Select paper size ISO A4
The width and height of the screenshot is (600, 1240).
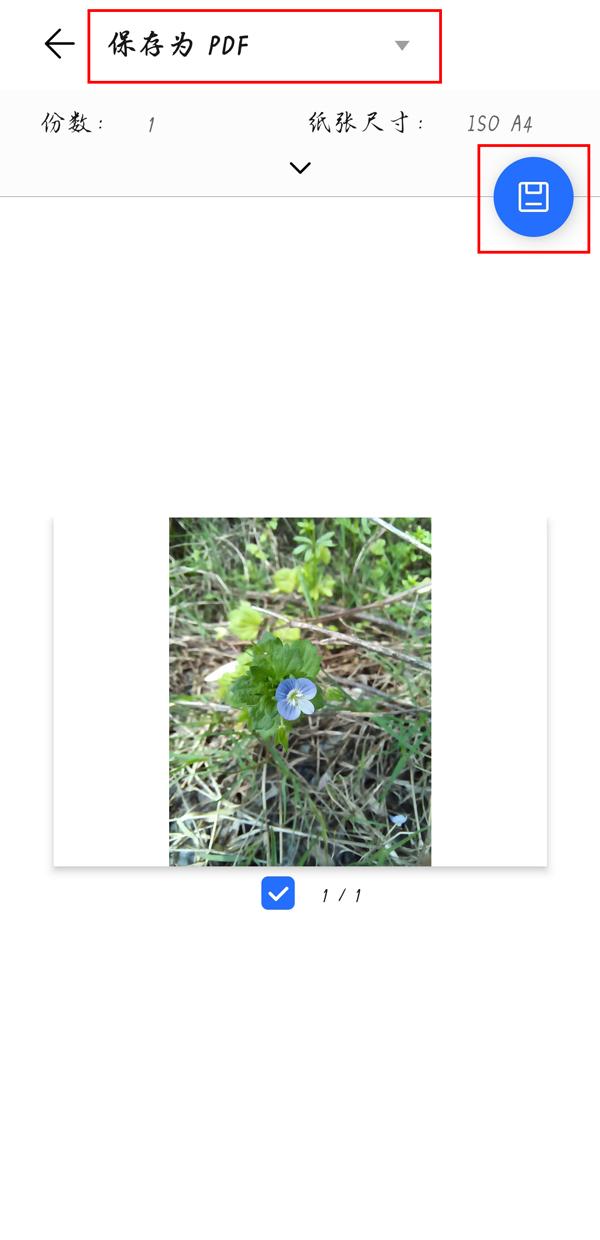pos(500,124)
